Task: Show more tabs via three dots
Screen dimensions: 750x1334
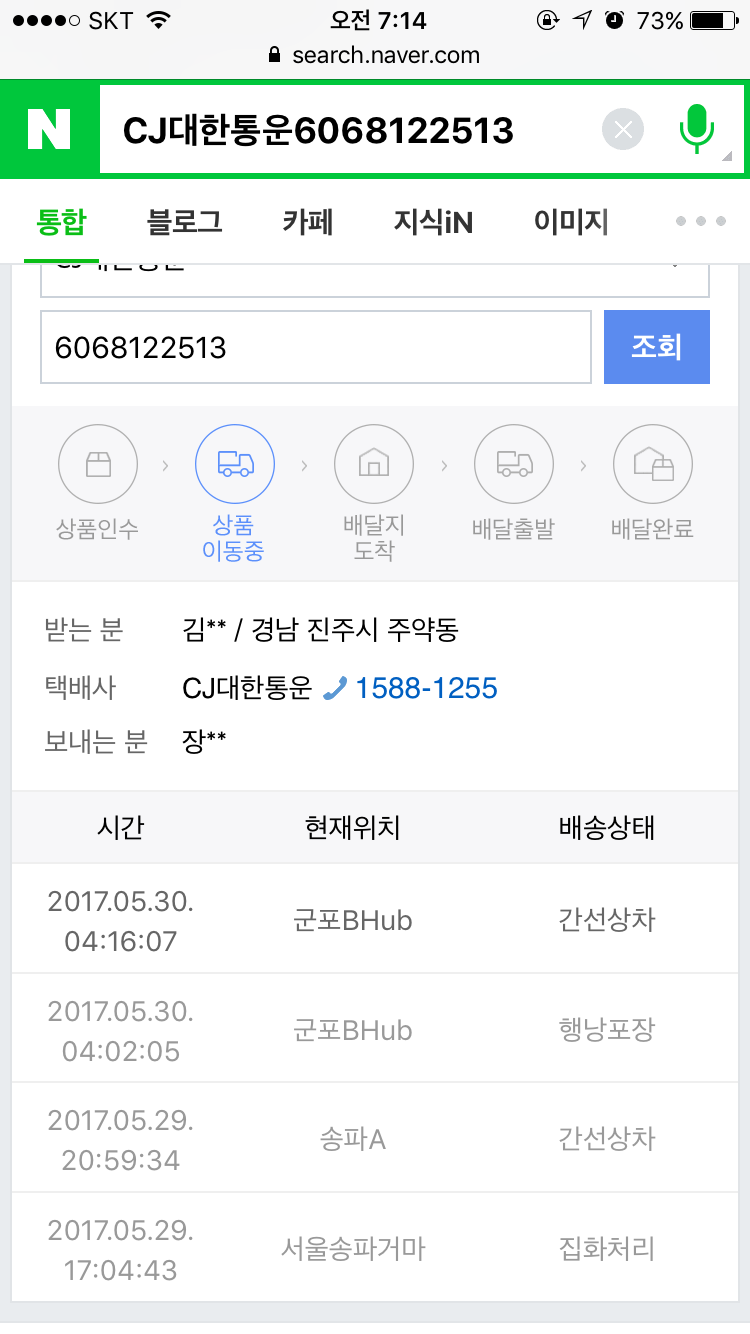Action: [x=701, y=221]
